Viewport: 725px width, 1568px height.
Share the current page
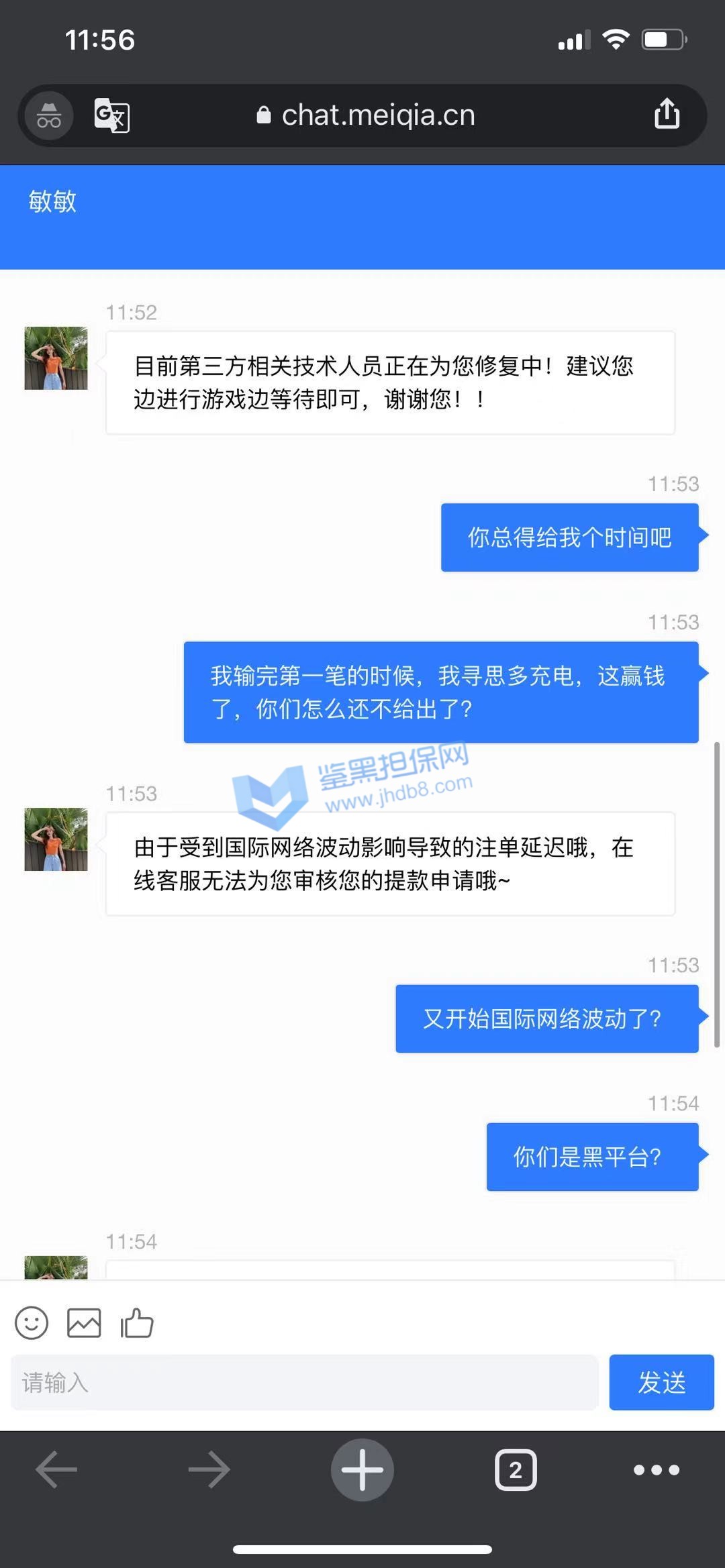(x=667, y=114)
